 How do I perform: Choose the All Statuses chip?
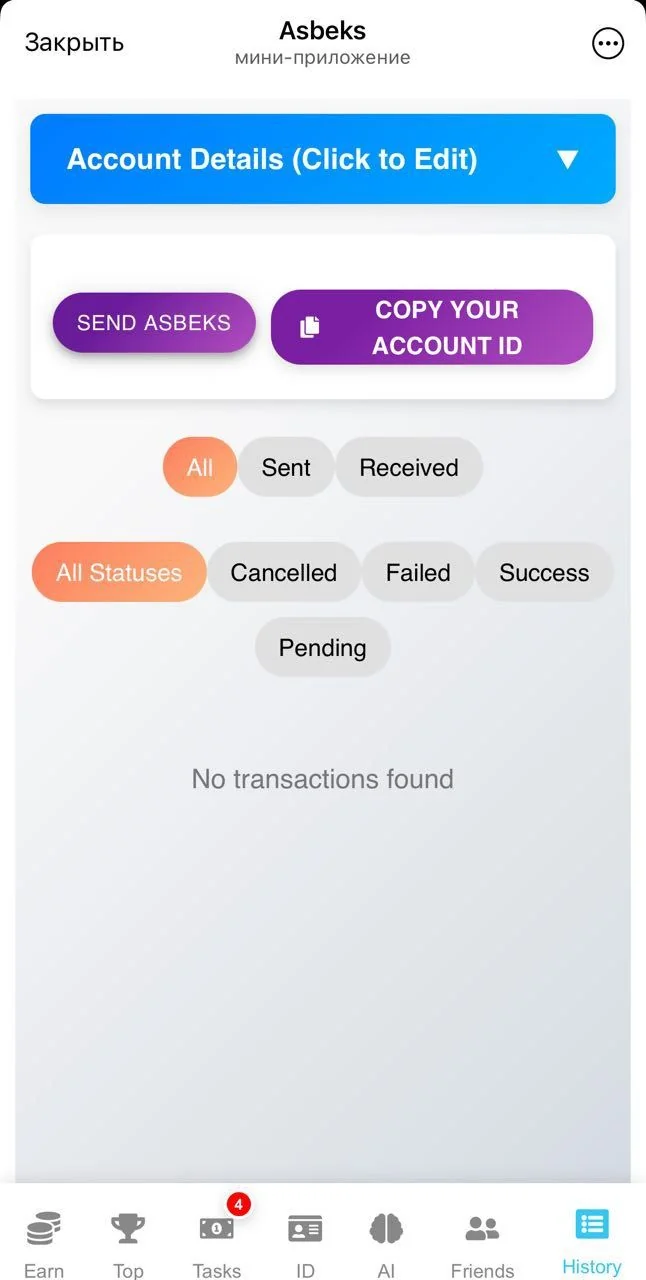pyautogui.click(x=119, y=572)
